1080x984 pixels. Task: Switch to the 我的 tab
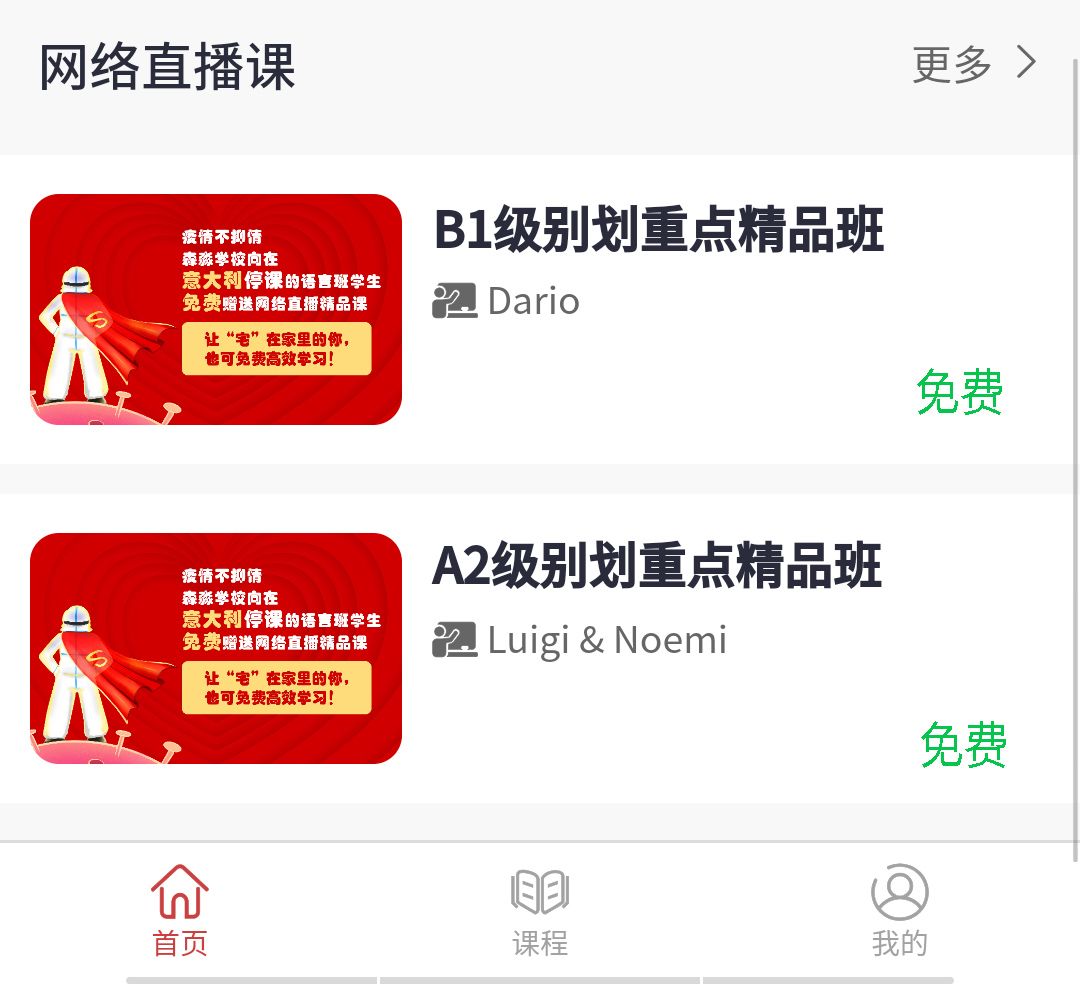(x=899, y=911)
